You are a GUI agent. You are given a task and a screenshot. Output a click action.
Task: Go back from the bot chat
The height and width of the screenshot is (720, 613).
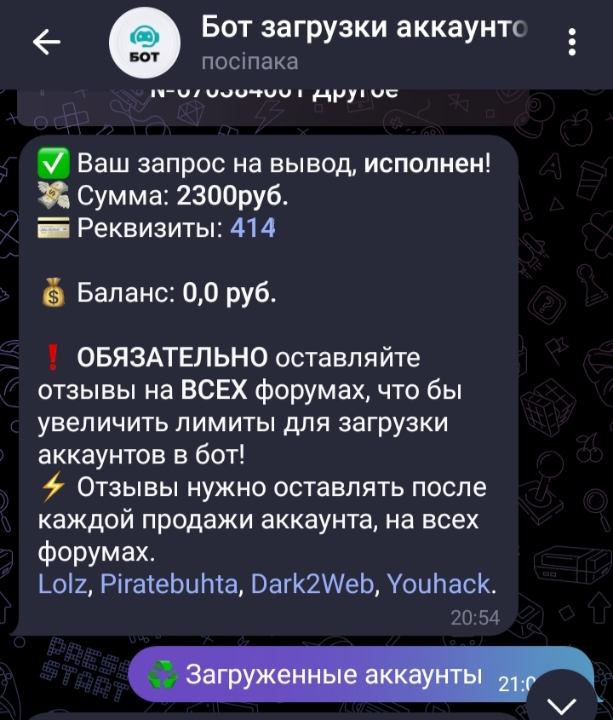click(46, 42)
